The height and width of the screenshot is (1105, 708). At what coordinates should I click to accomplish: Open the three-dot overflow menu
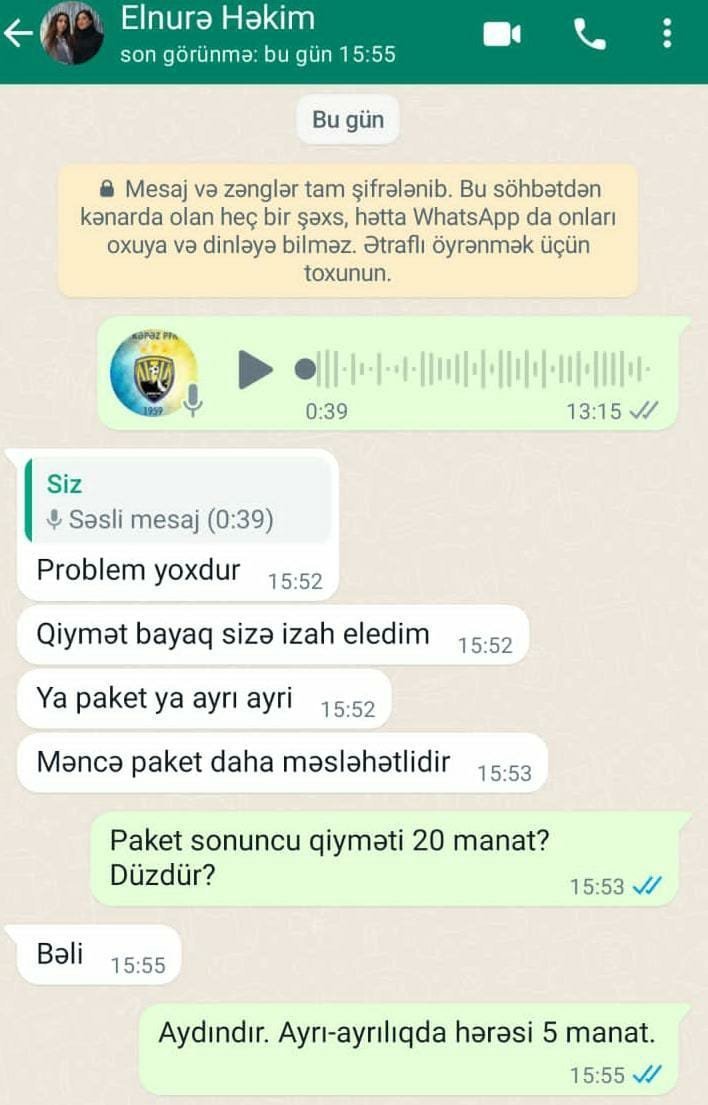[x=667, y=34]
